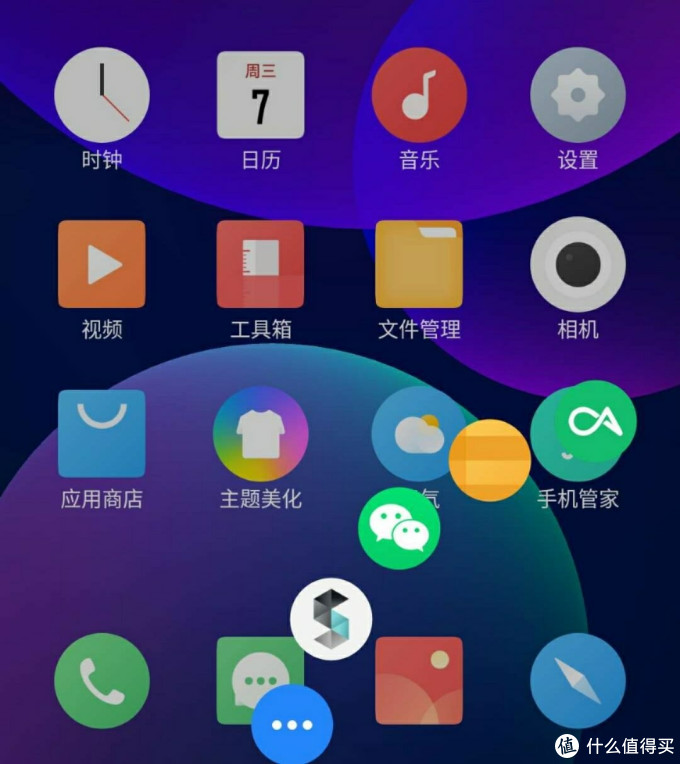Tap the WeChat floating shortcut
680x764 pixels.
click(399, 528)
